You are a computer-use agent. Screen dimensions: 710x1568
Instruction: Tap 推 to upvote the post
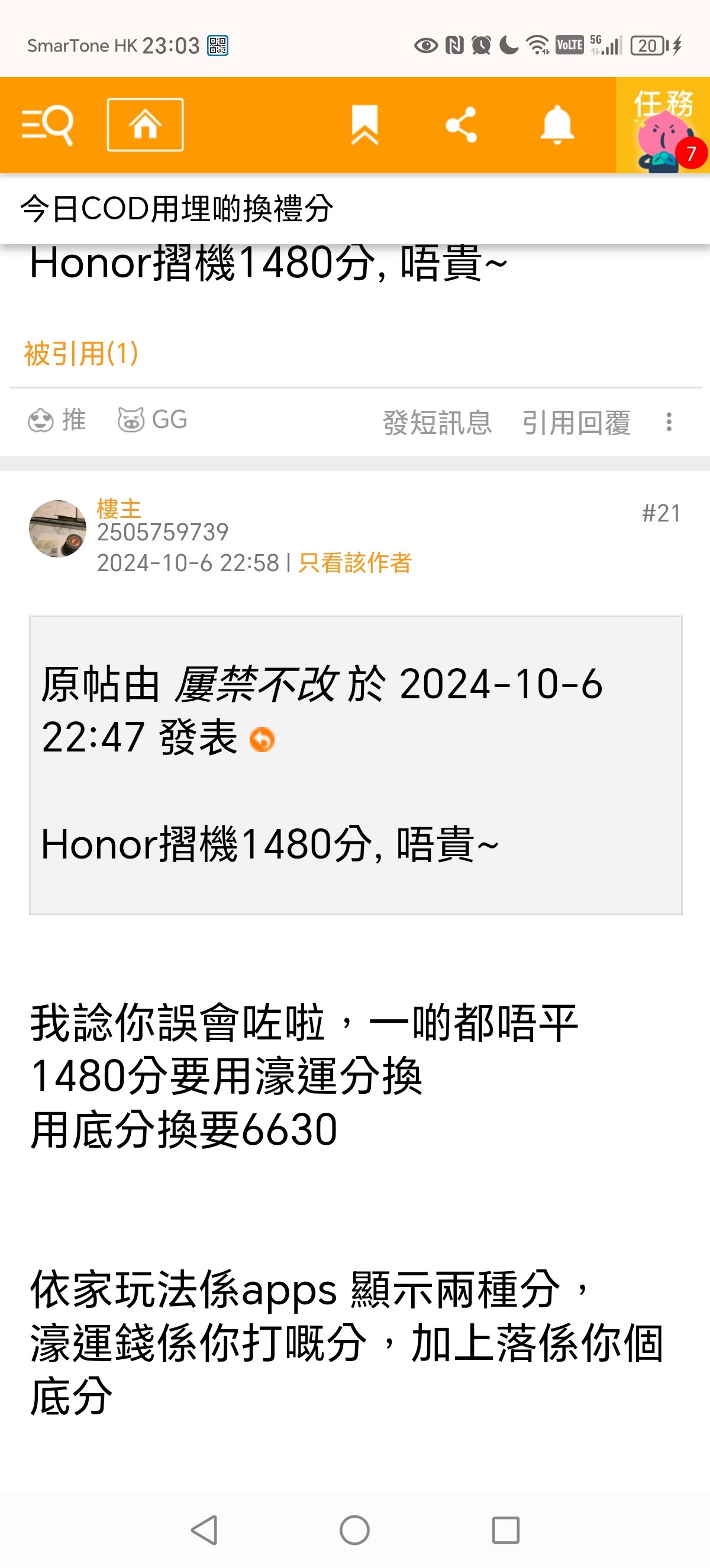click(57, 420)
